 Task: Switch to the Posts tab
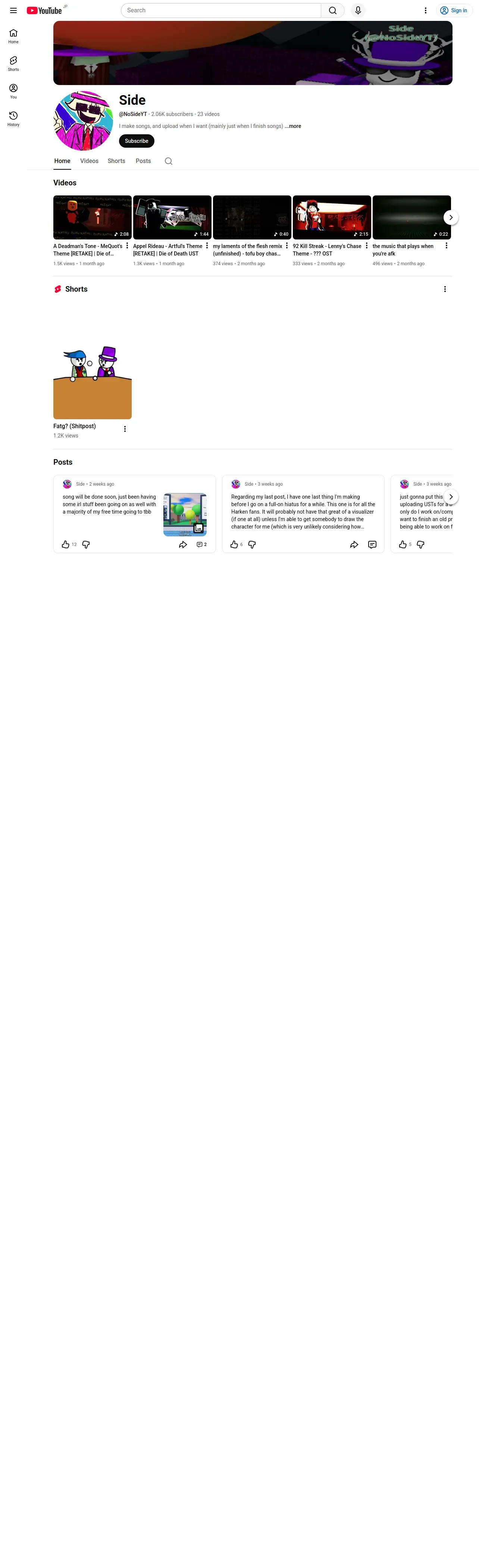pos(143,161)
